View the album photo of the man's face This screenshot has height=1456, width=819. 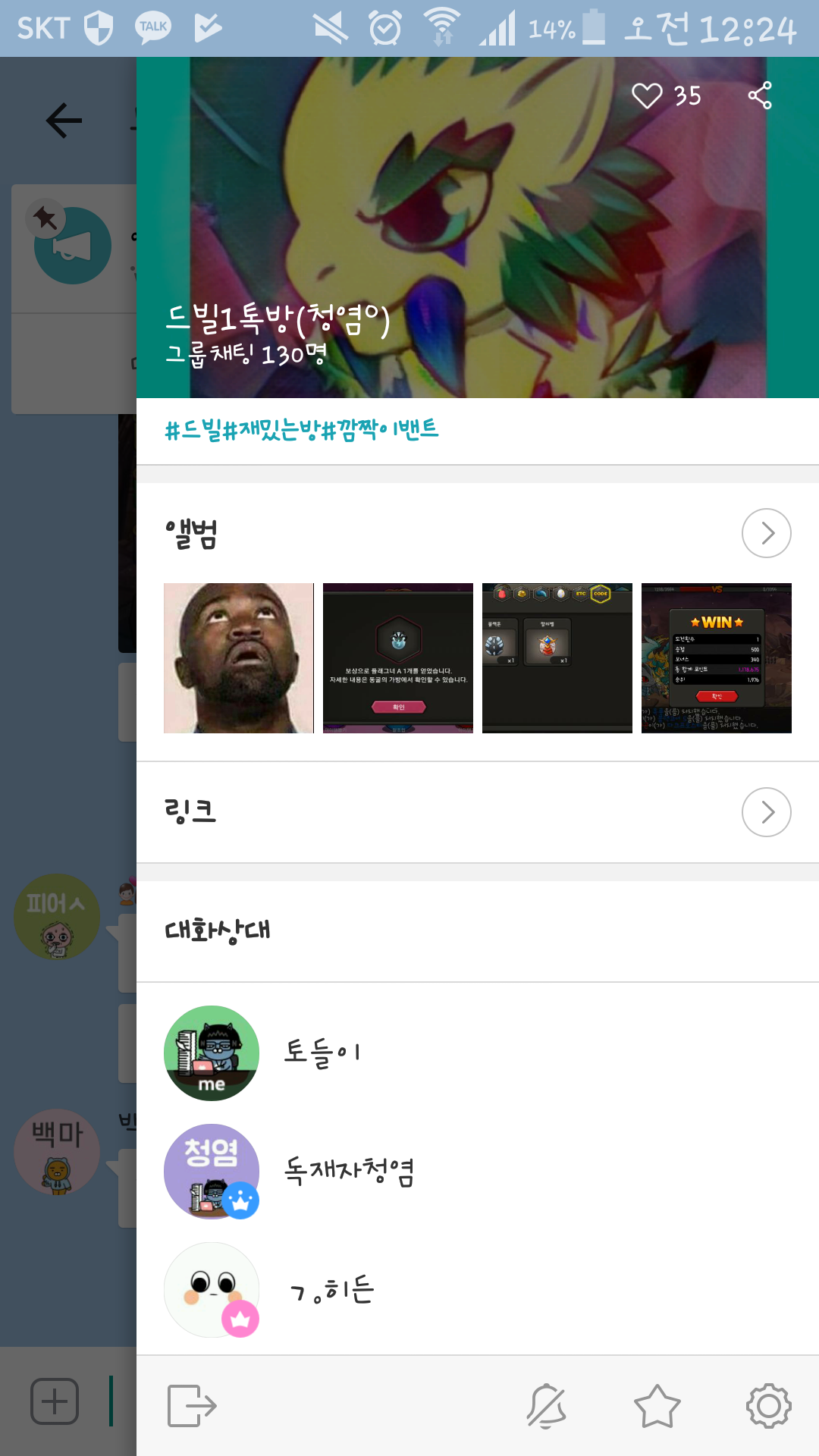point(239,658)
